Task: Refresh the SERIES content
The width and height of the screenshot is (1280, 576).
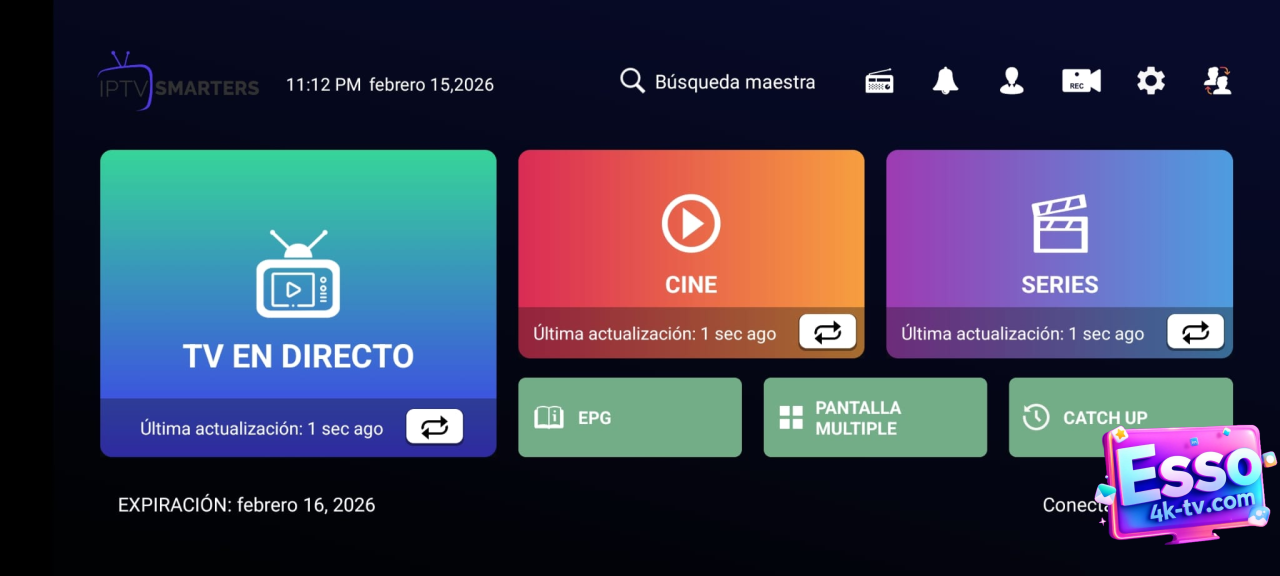Action: [1195, 332]
